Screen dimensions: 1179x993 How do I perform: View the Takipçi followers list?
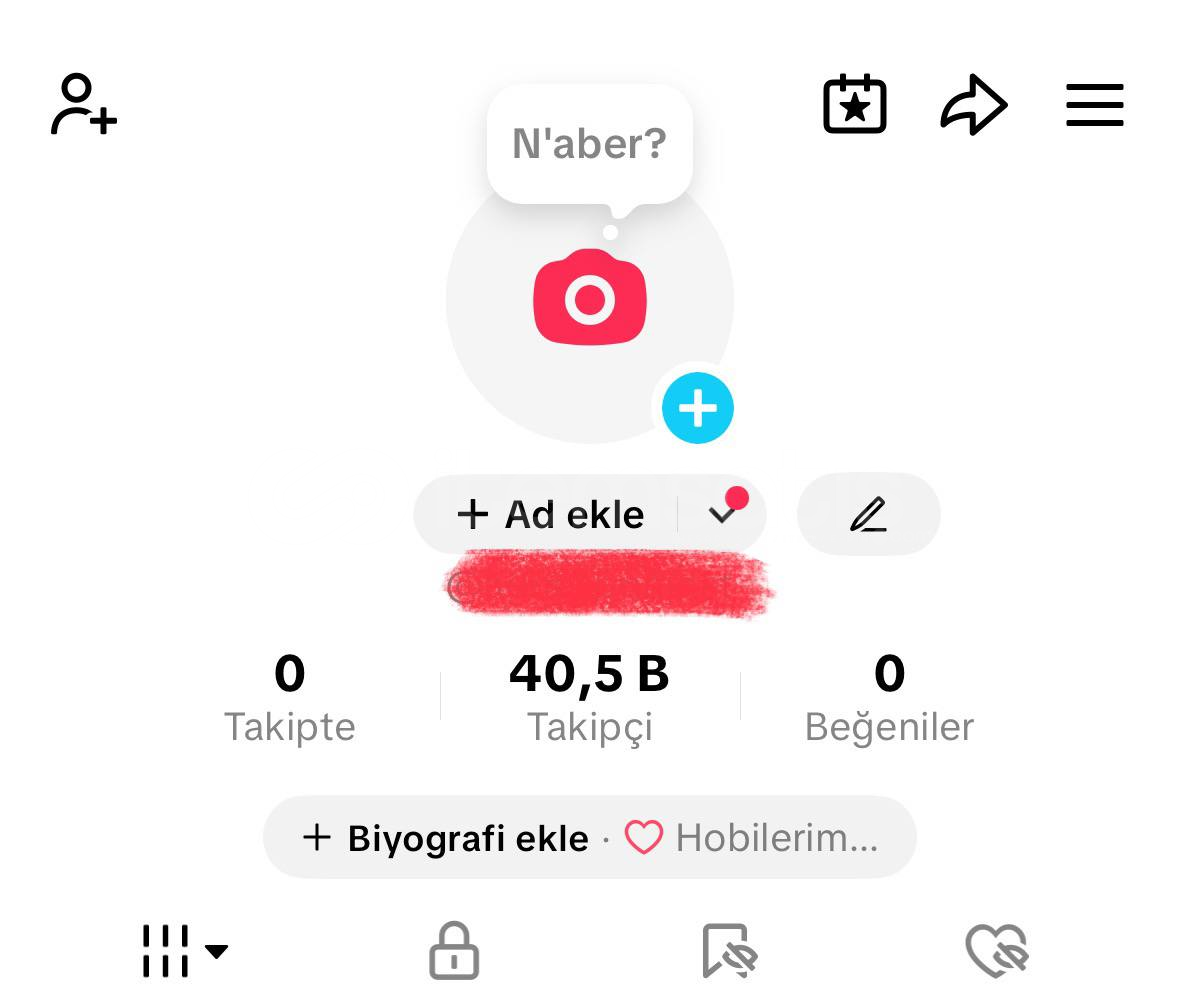pos(589,698)
